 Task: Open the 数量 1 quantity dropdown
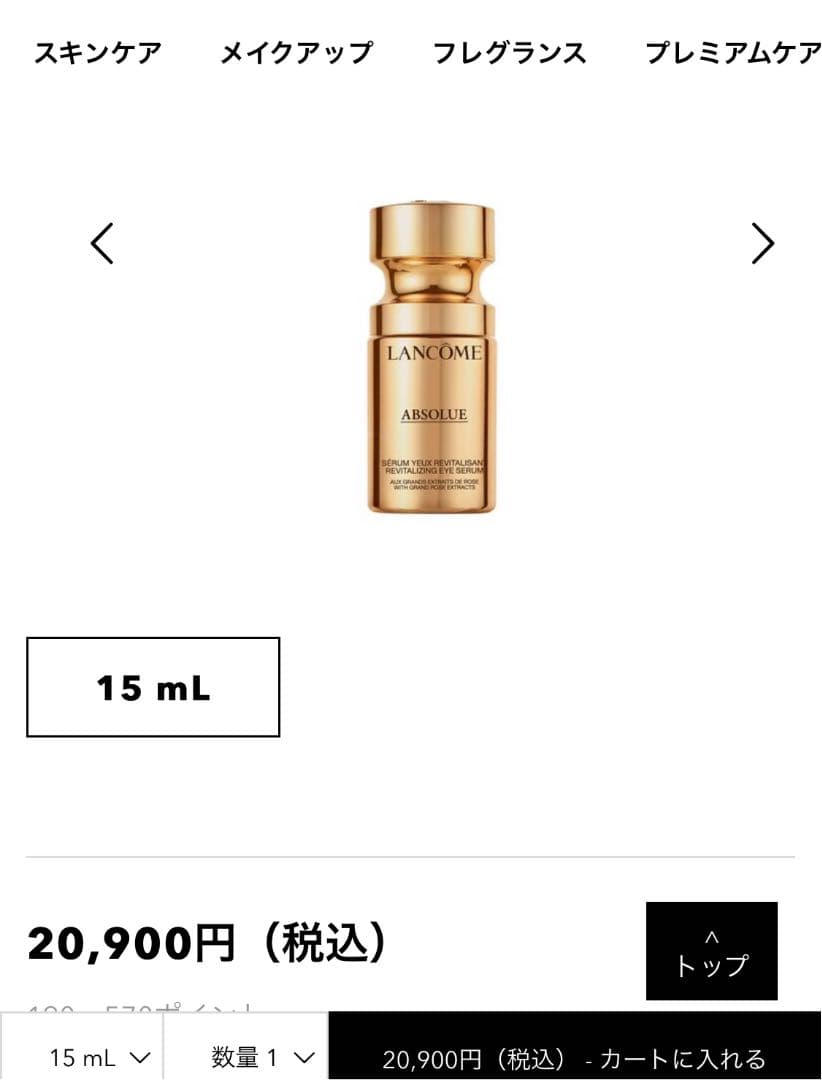263,1057
